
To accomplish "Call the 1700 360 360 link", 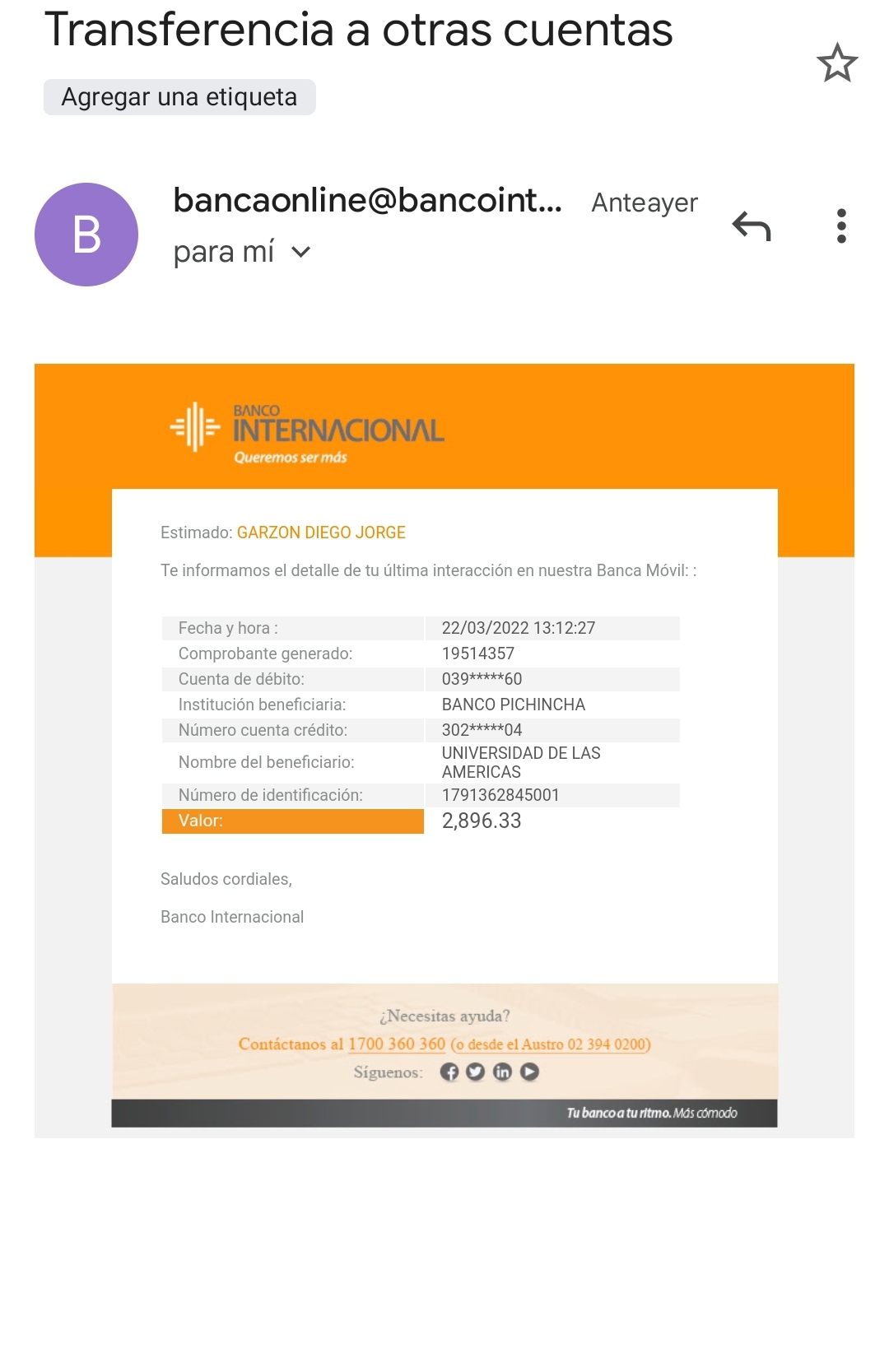I will click(x=397, y=1044).
